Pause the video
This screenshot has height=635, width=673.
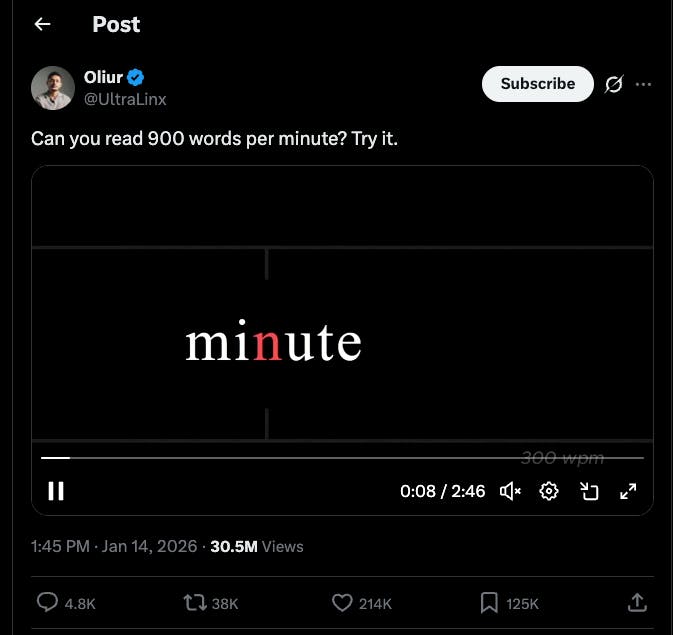tap(56, 491)
